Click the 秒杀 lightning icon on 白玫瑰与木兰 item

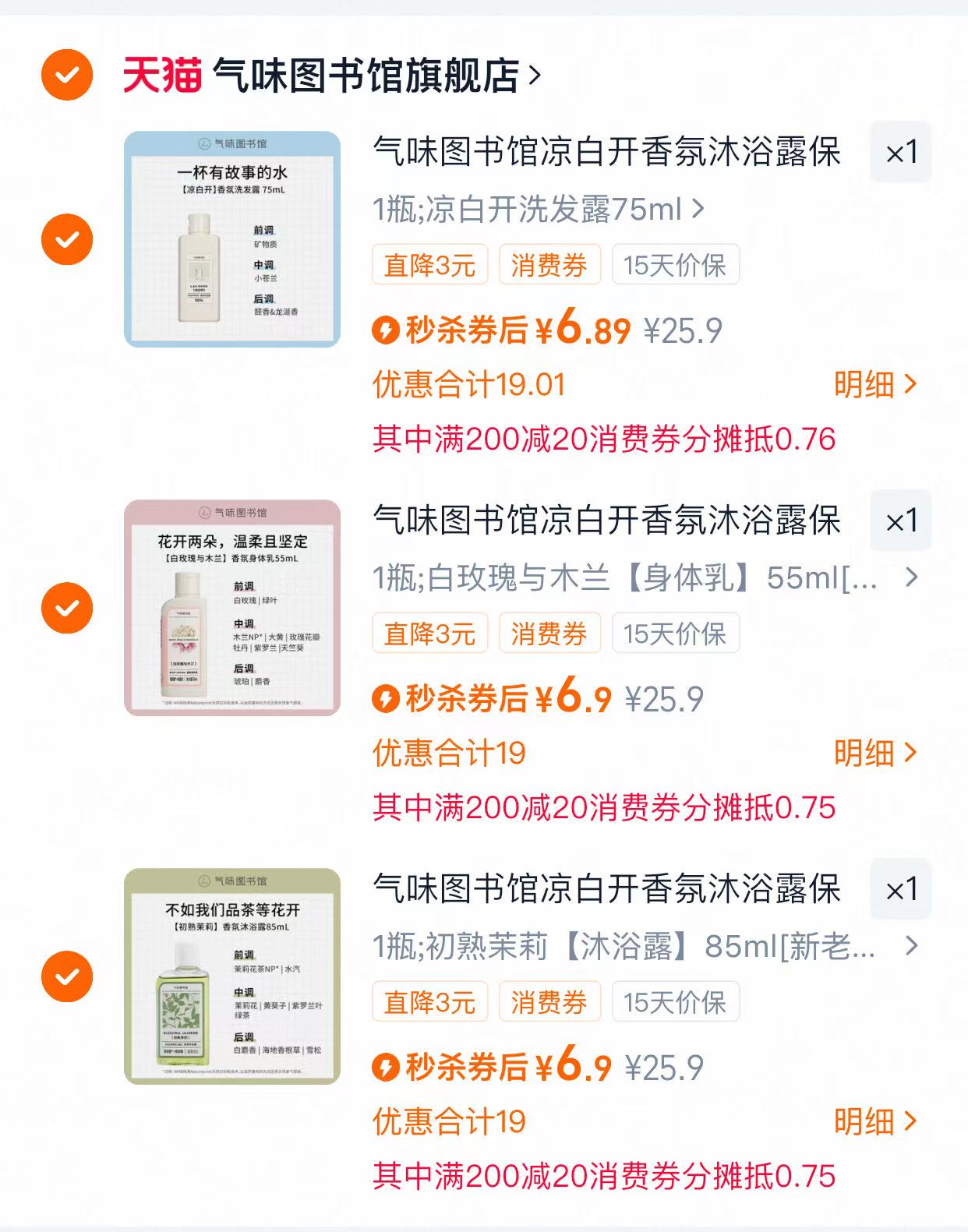pyautogui.click(x=387, y=699)
